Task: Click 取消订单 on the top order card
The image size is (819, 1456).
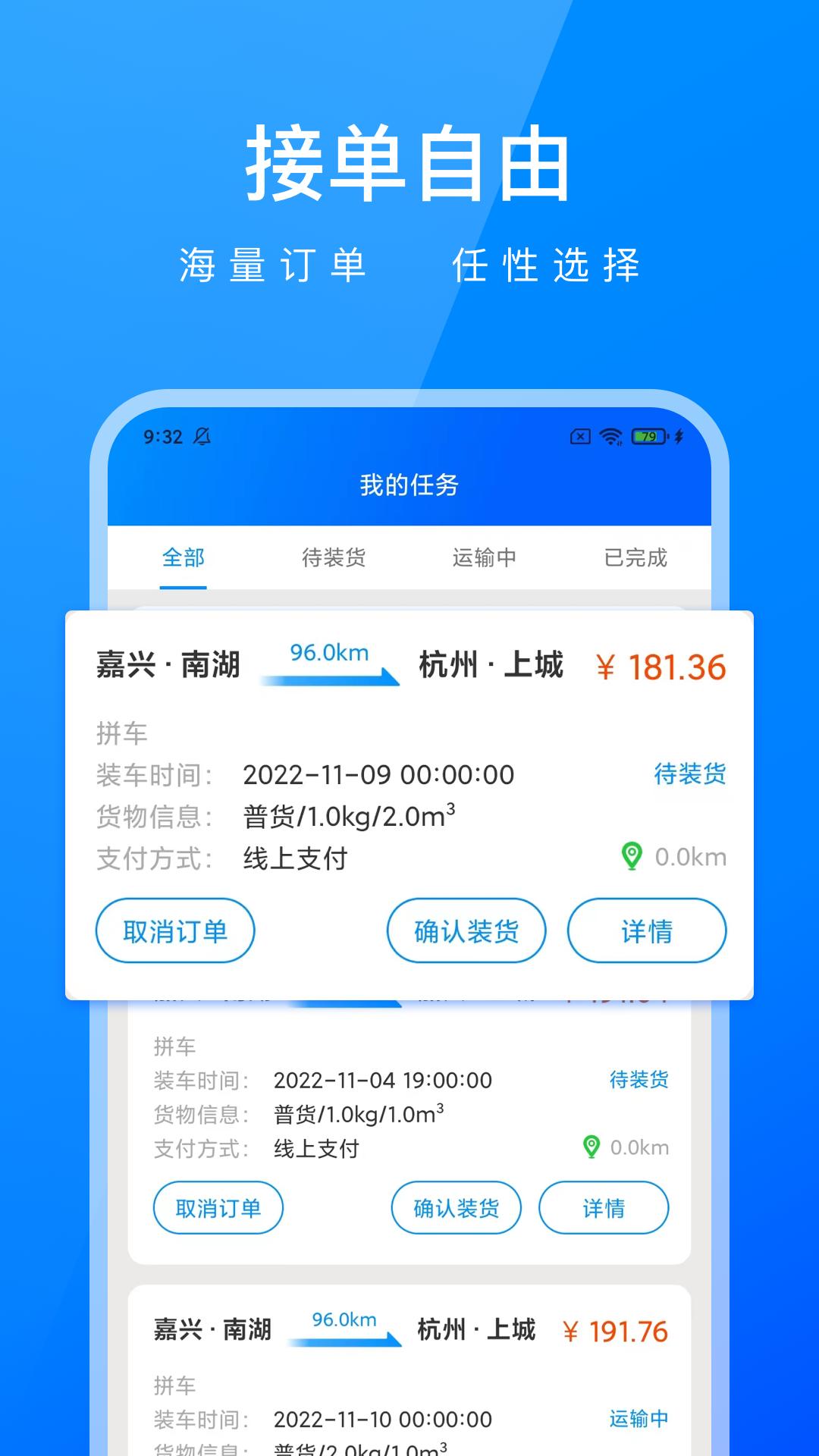Action: 174,931
